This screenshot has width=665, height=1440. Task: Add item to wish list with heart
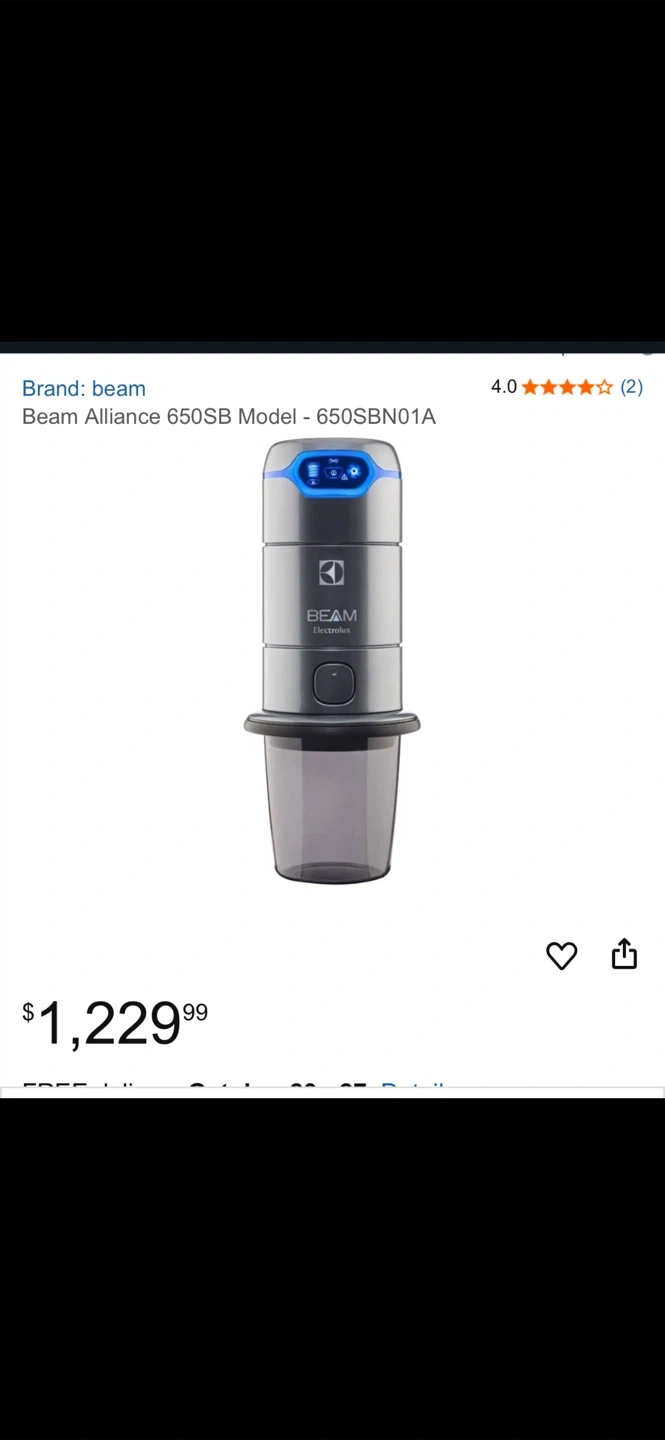pyautogui.click(x=562, y=956)
